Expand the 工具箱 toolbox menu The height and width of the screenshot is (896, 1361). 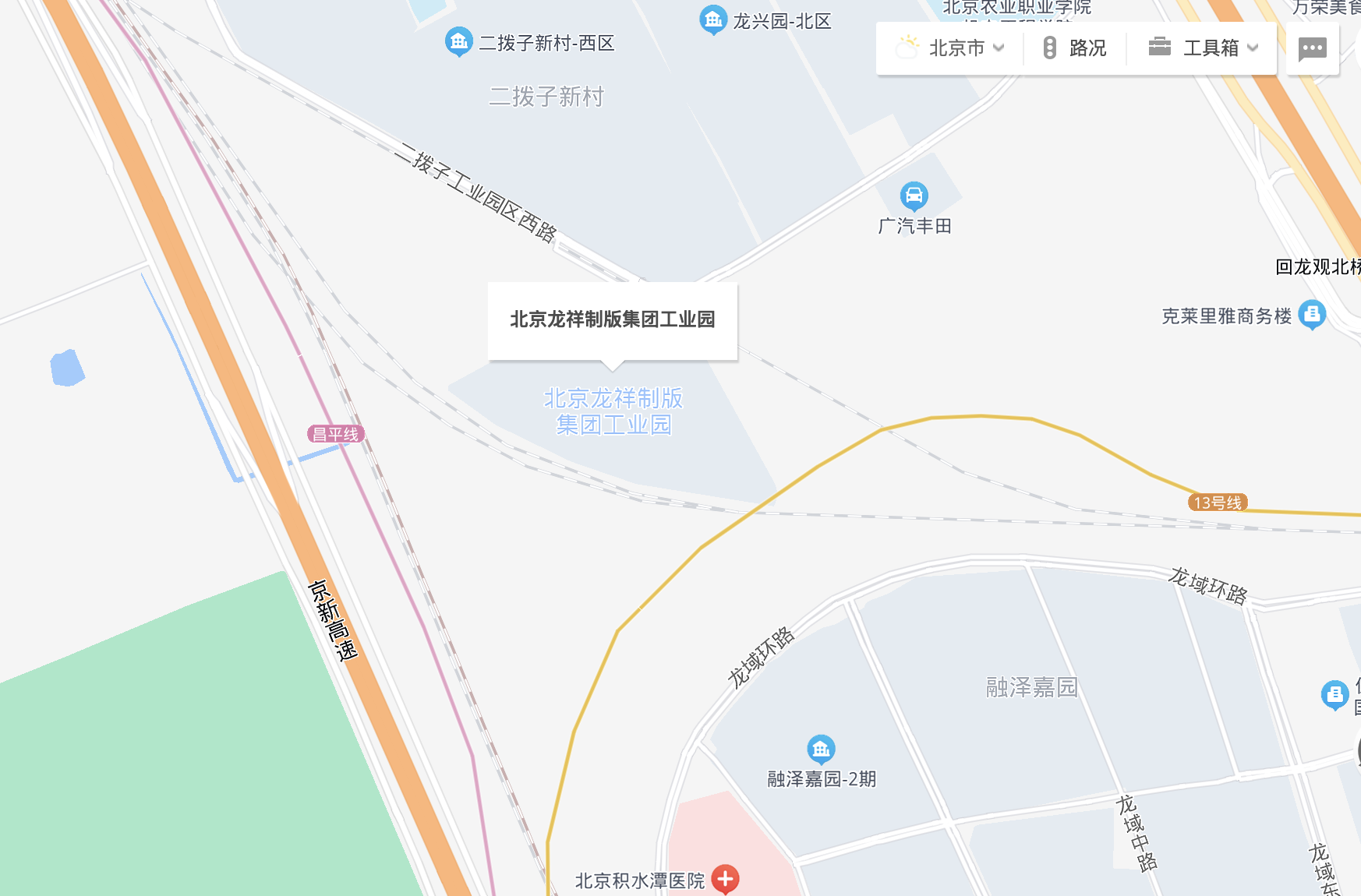[x=1203, y=48]
